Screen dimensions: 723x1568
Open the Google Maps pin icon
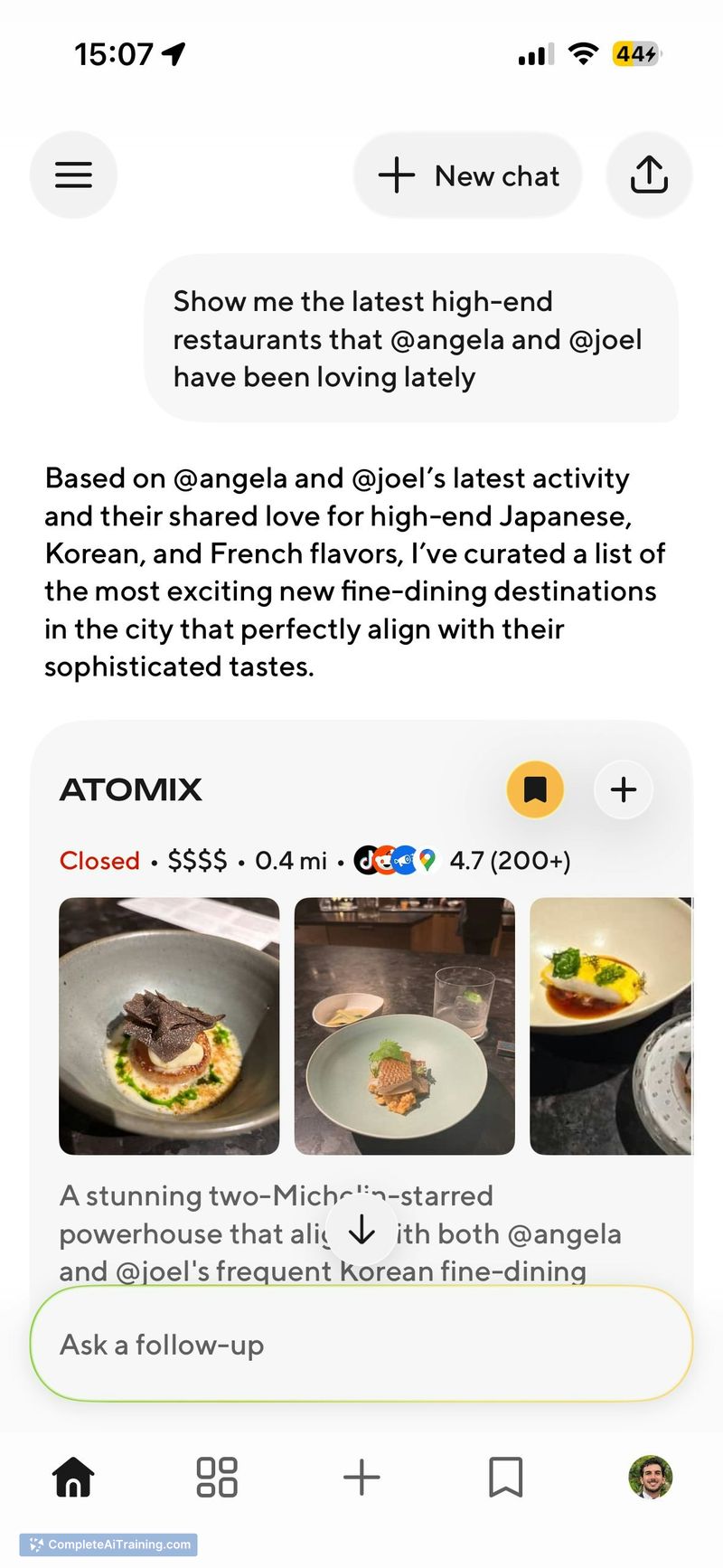pos(427,860)
